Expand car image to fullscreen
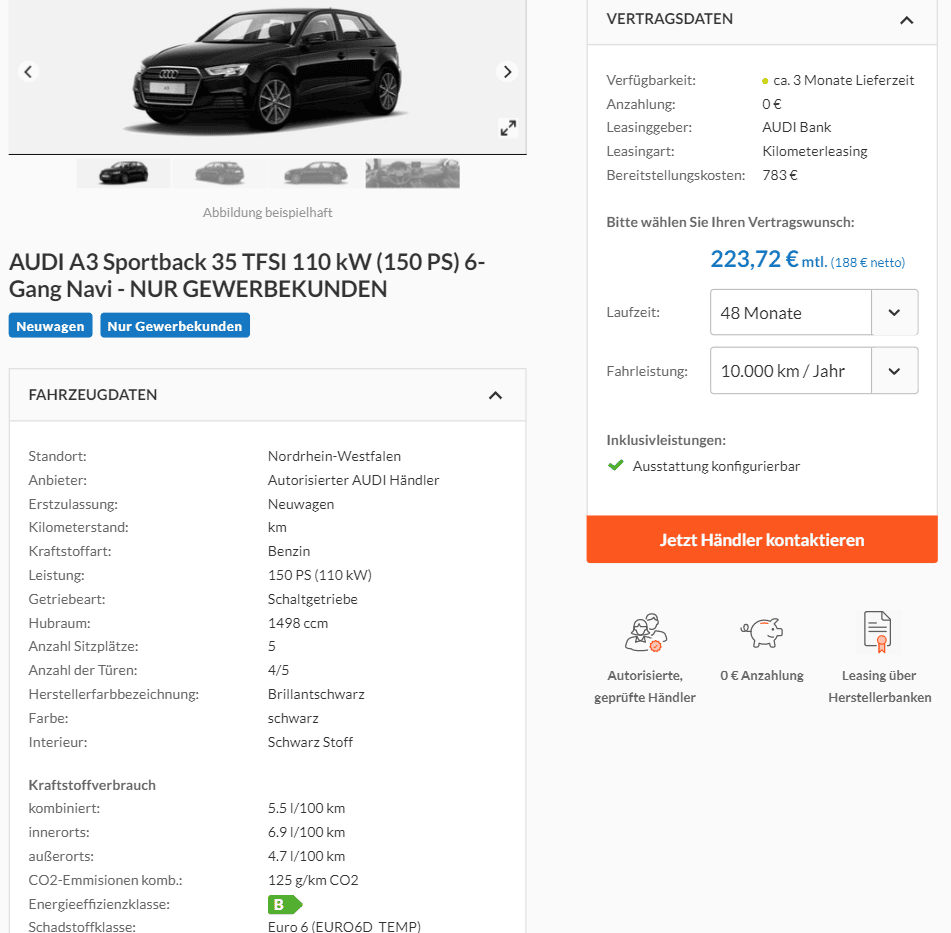This screenshot has height=933, width=951. pyautogui.click(x=508, y=128)
